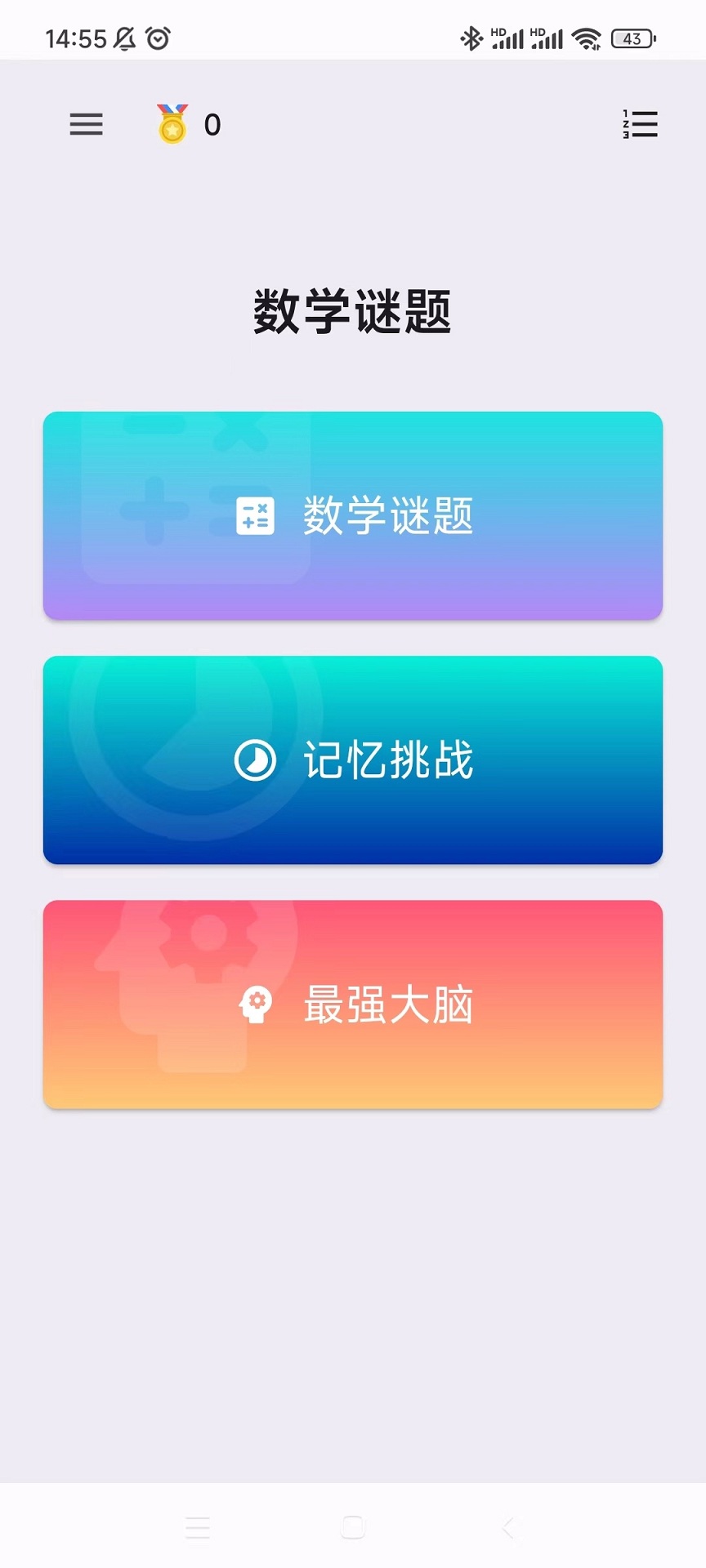This screenshot has width=706, height=1568.
Task: Tap the medal score counter showing 0
Action: (212, 124)
